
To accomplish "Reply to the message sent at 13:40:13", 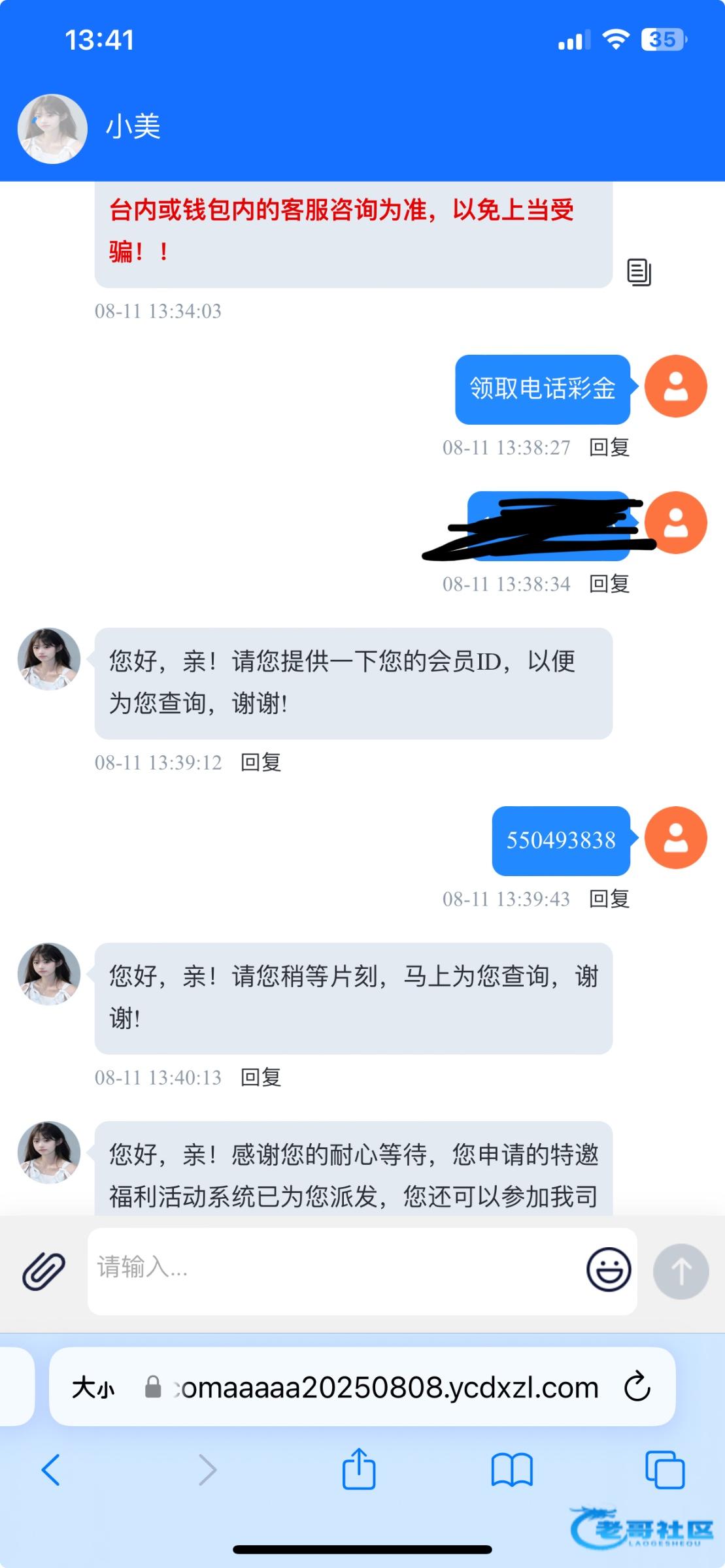I will coord(261,1077).
